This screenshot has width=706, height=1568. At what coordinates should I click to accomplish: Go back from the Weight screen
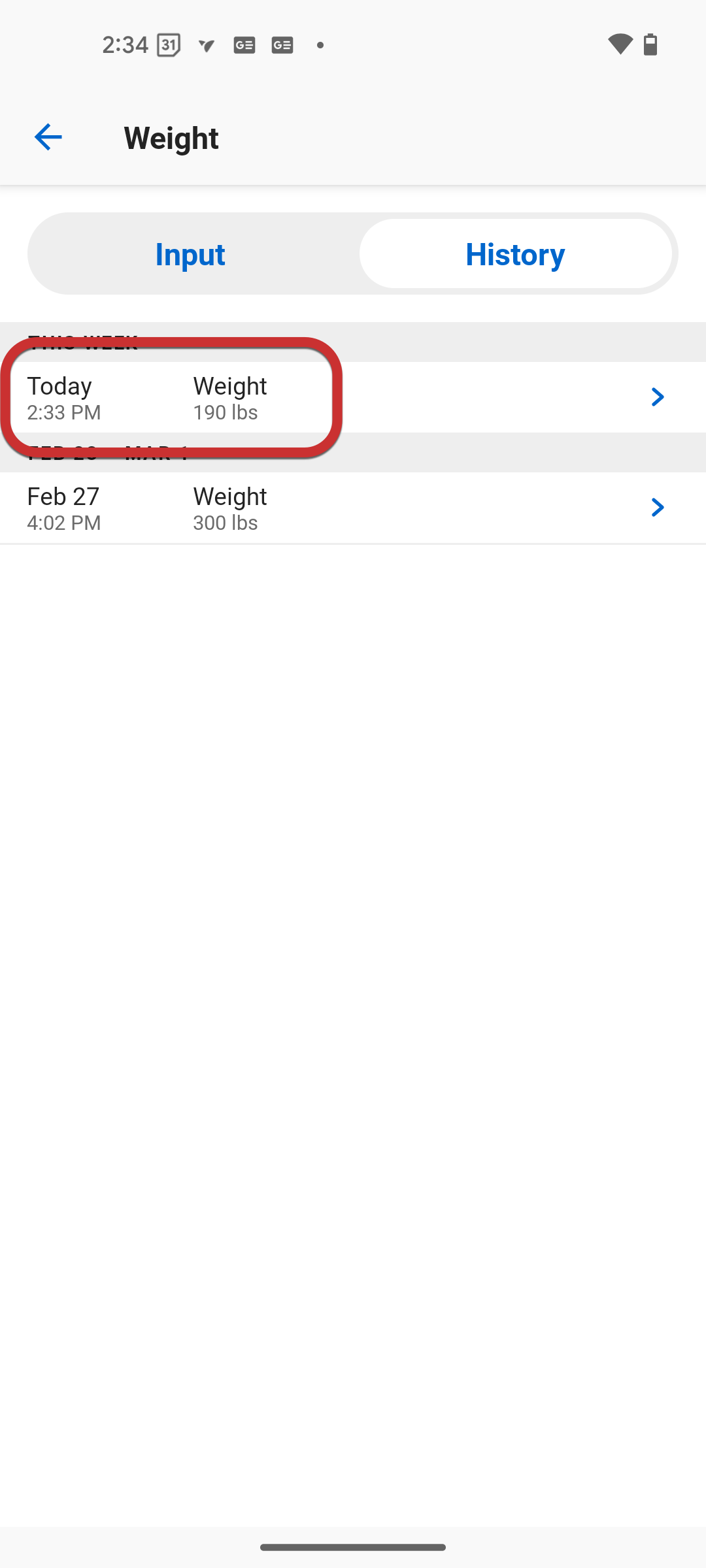tap(48, 137)
